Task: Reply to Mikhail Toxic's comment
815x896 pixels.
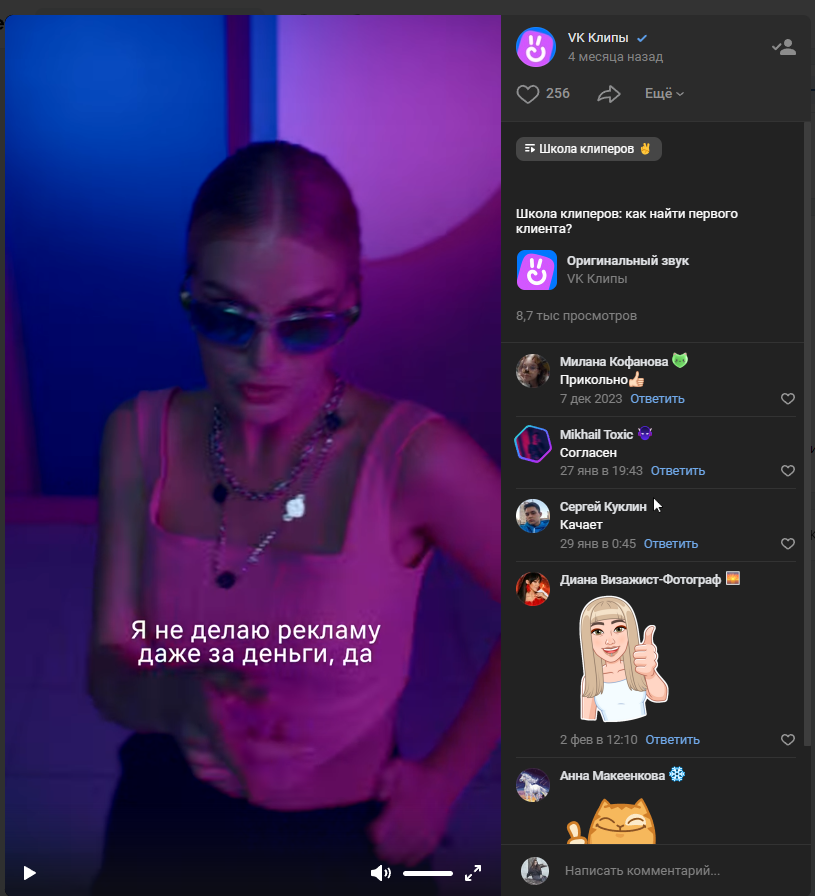Action: coord(678,471)
